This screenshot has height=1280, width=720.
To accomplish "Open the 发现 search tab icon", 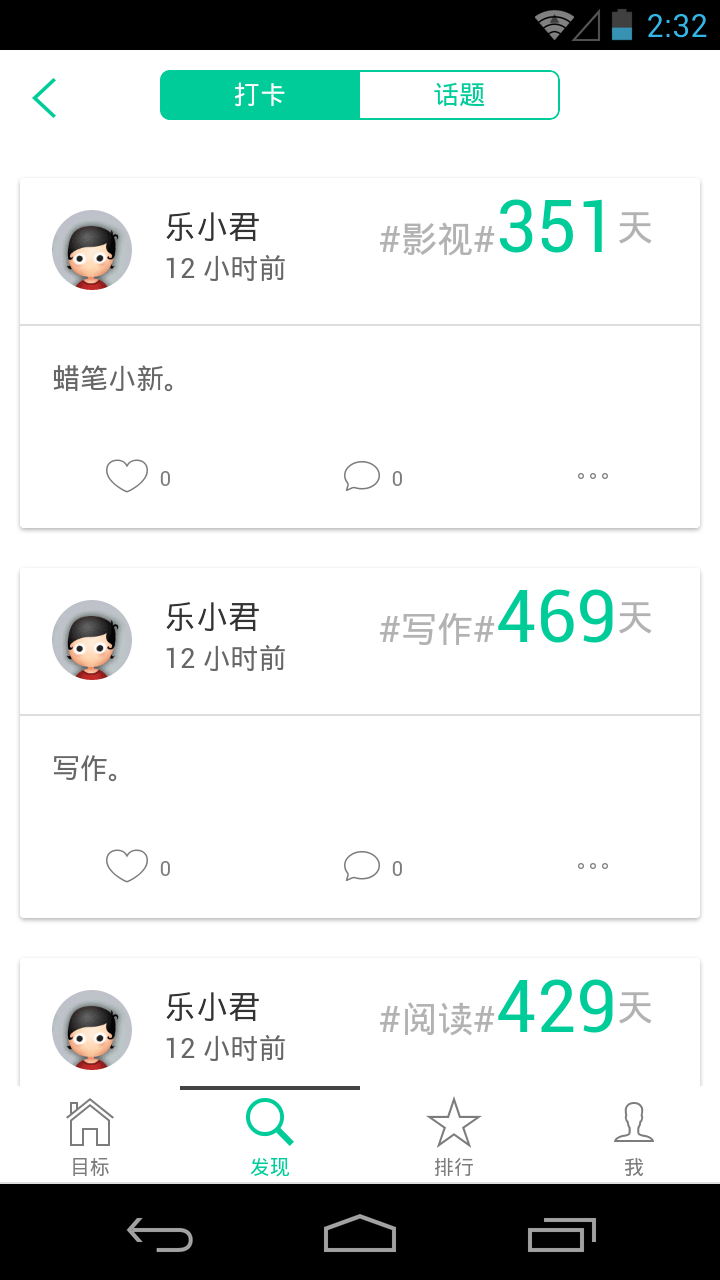I will pos(269,1121).
